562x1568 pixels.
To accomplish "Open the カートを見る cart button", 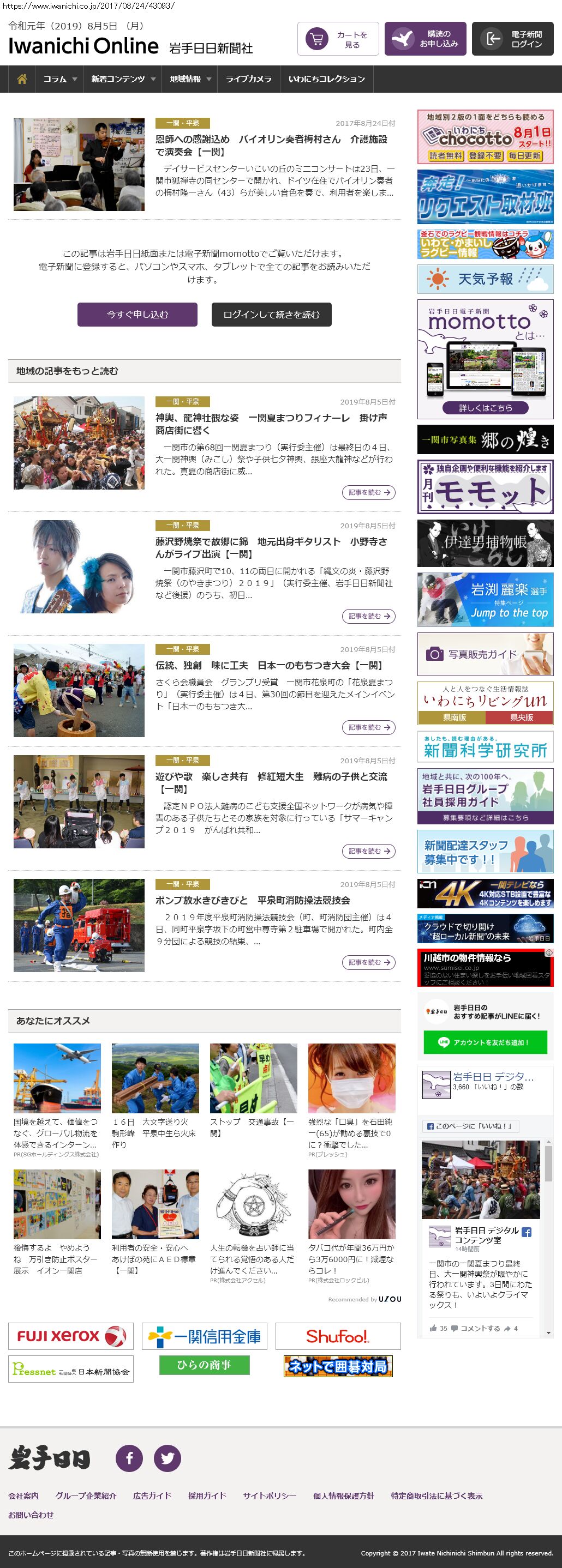I will [x=338, y=39].
